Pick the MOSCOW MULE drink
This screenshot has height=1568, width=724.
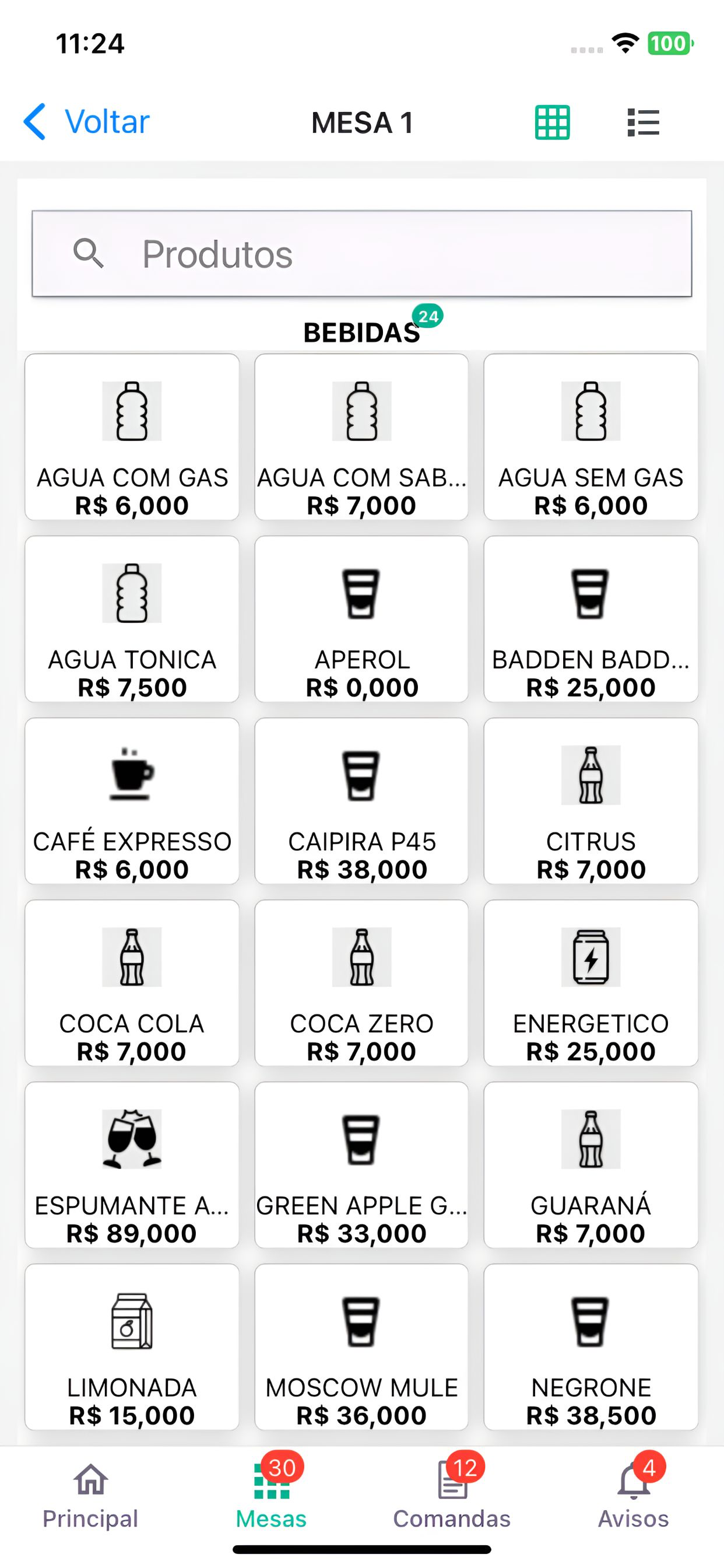361,1347
